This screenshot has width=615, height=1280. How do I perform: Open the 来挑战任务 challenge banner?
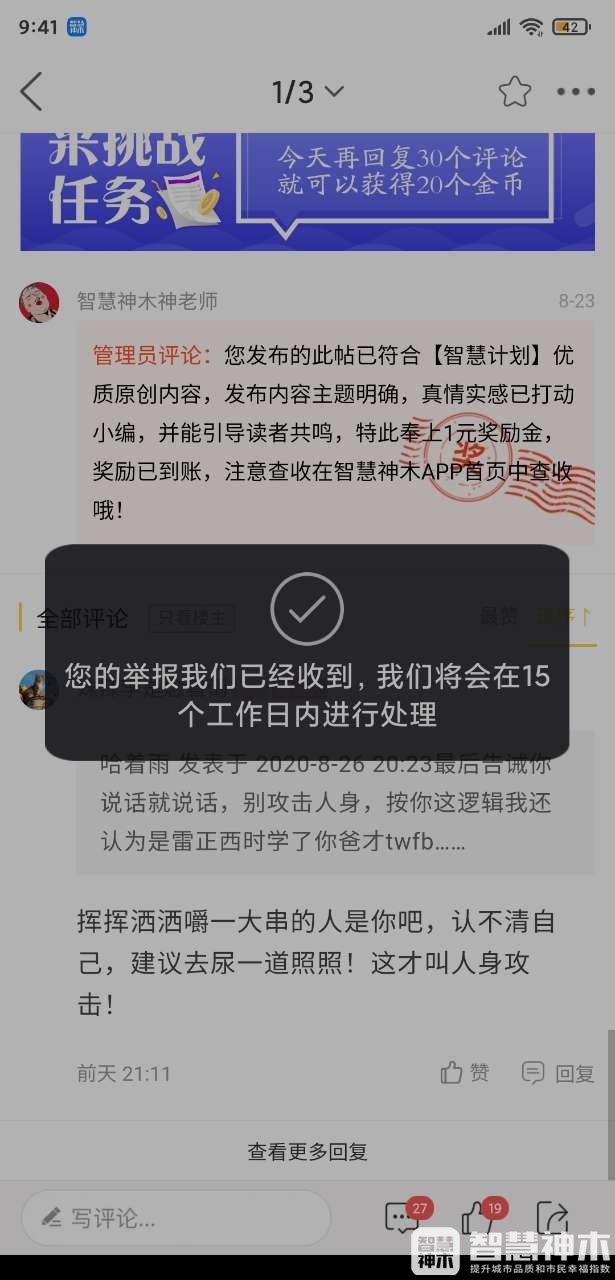point(307,190)
